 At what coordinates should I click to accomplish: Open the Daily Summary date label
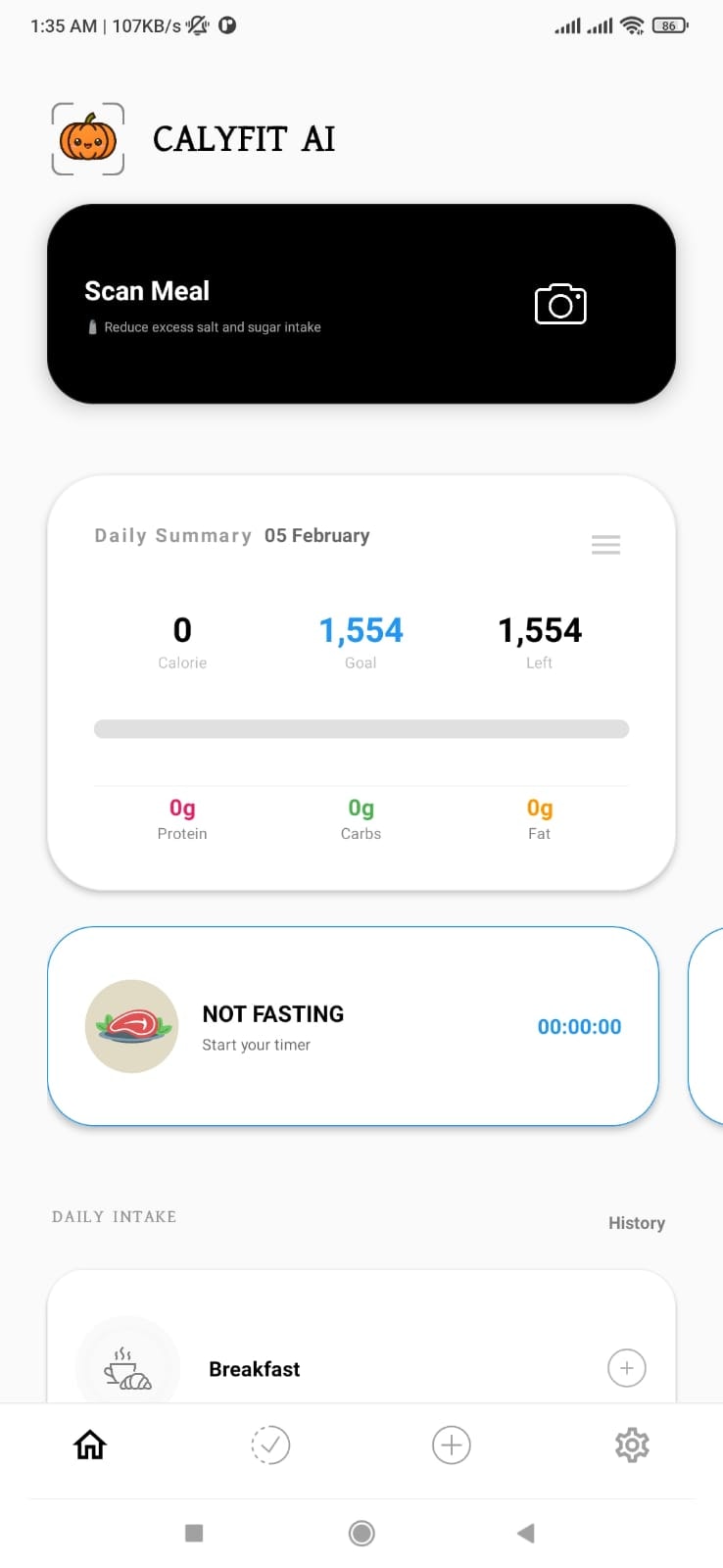tap(316, 535)
